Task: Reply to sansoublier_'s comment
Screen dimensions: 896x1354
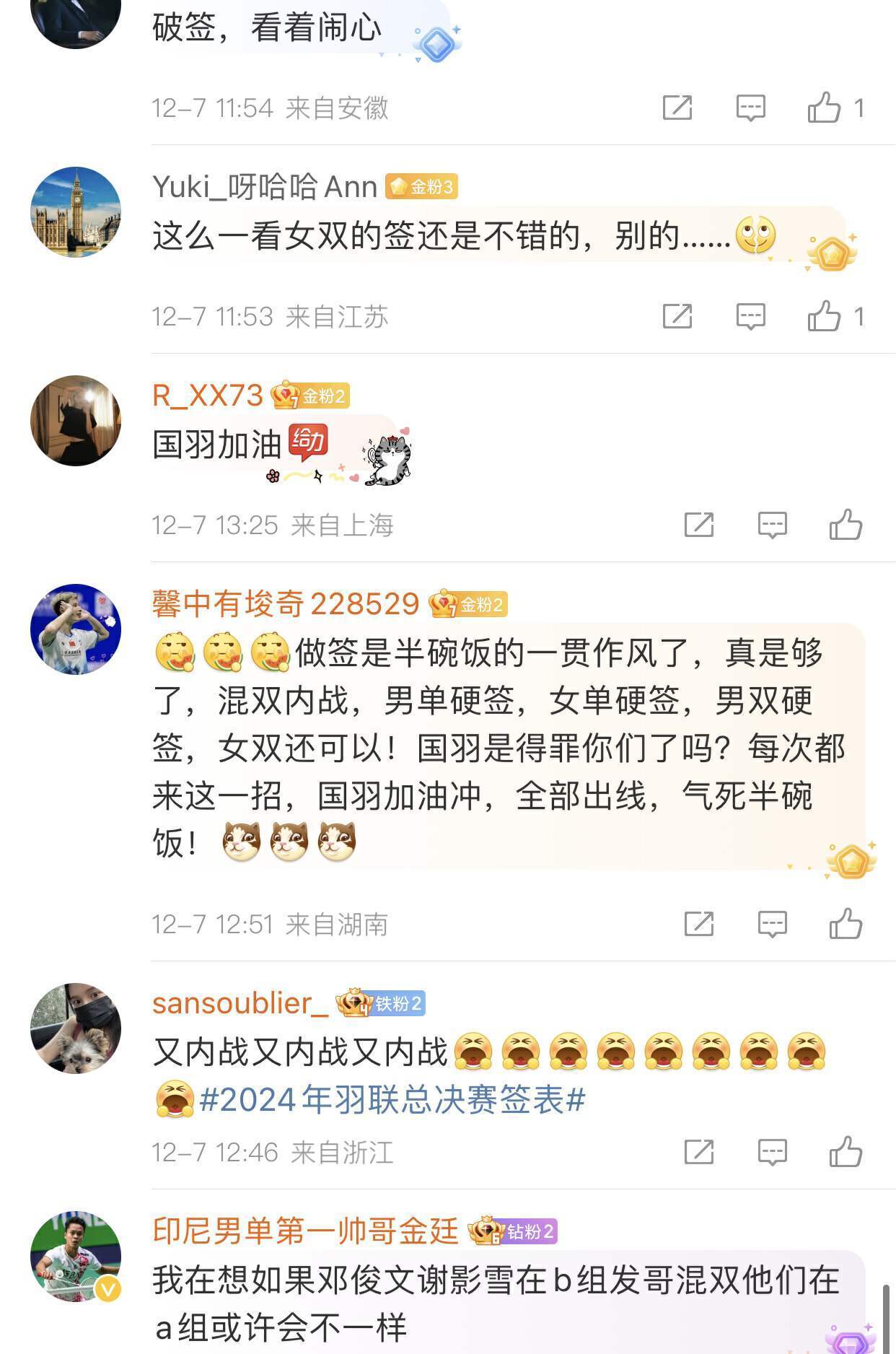Action: pyautogui.click(x=772, y=1152)
